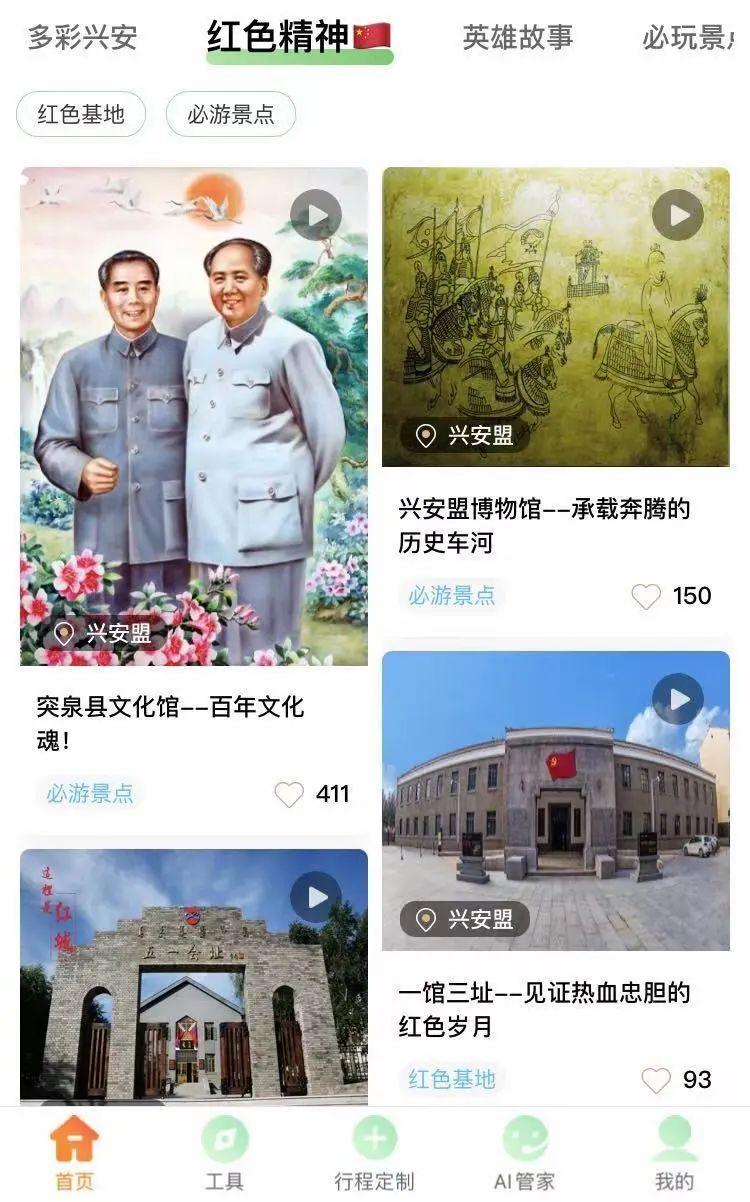Go to the 首页 tab
750x1202 pixels.
click(75, 1153)
